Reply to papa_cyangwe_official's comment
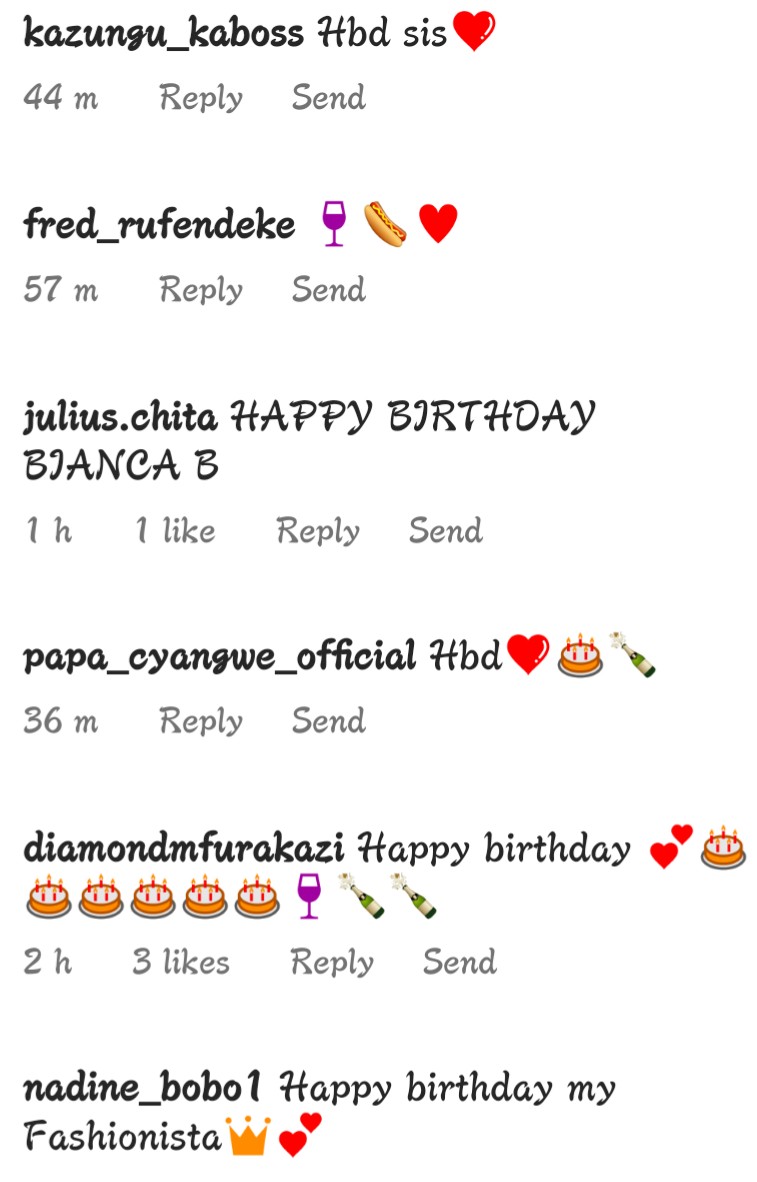This screenshot has height=1182, width=757. coord(201,721)
